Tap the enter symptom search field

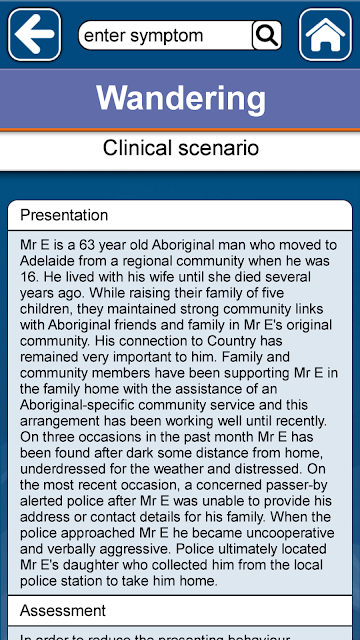pos(165,36)
